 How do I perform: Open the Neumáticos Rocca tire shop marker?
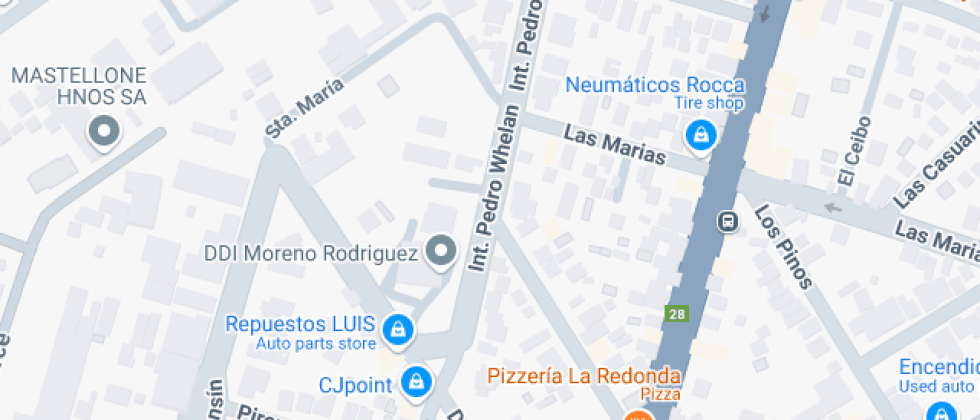point(702,136)
